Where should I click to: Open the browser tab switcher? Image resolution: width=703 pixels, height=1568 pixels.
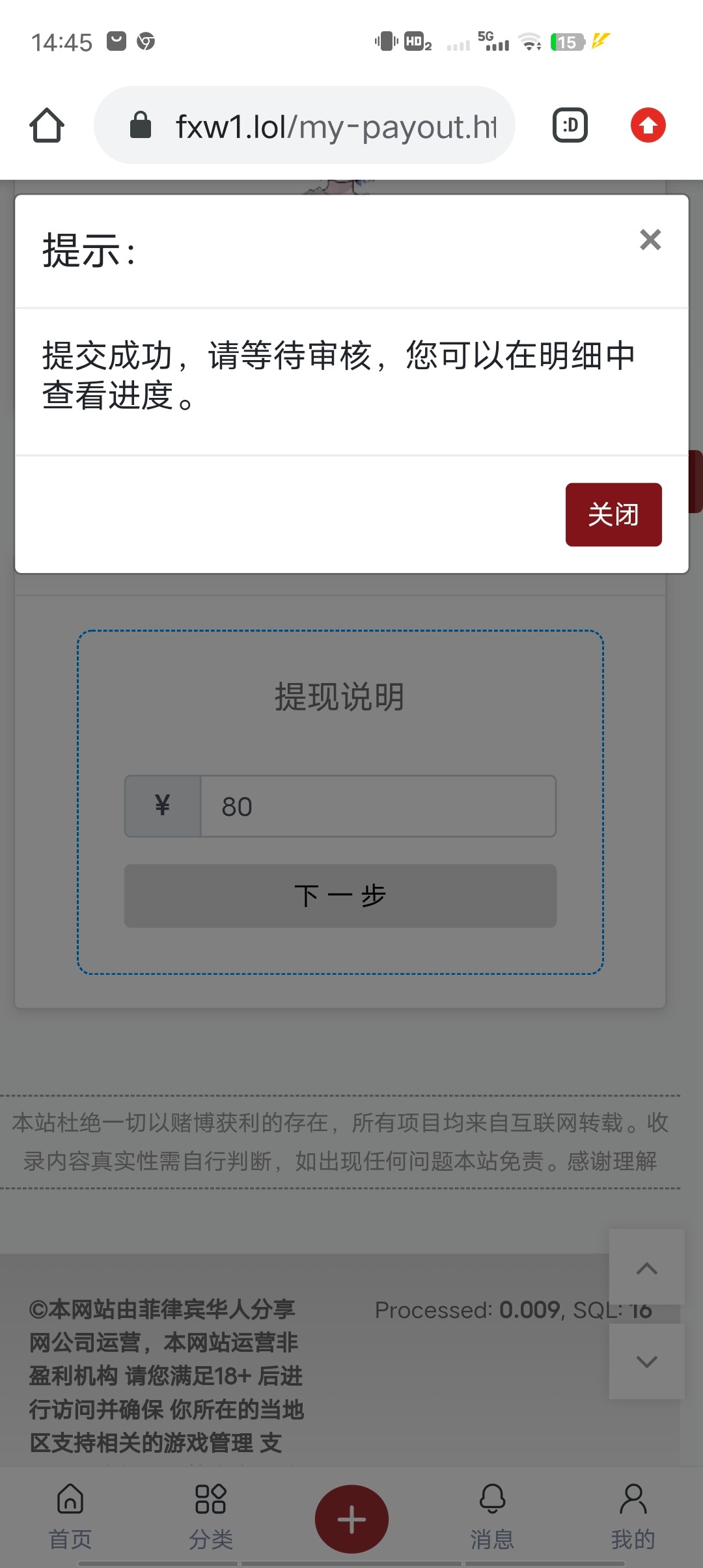[570, 125]
